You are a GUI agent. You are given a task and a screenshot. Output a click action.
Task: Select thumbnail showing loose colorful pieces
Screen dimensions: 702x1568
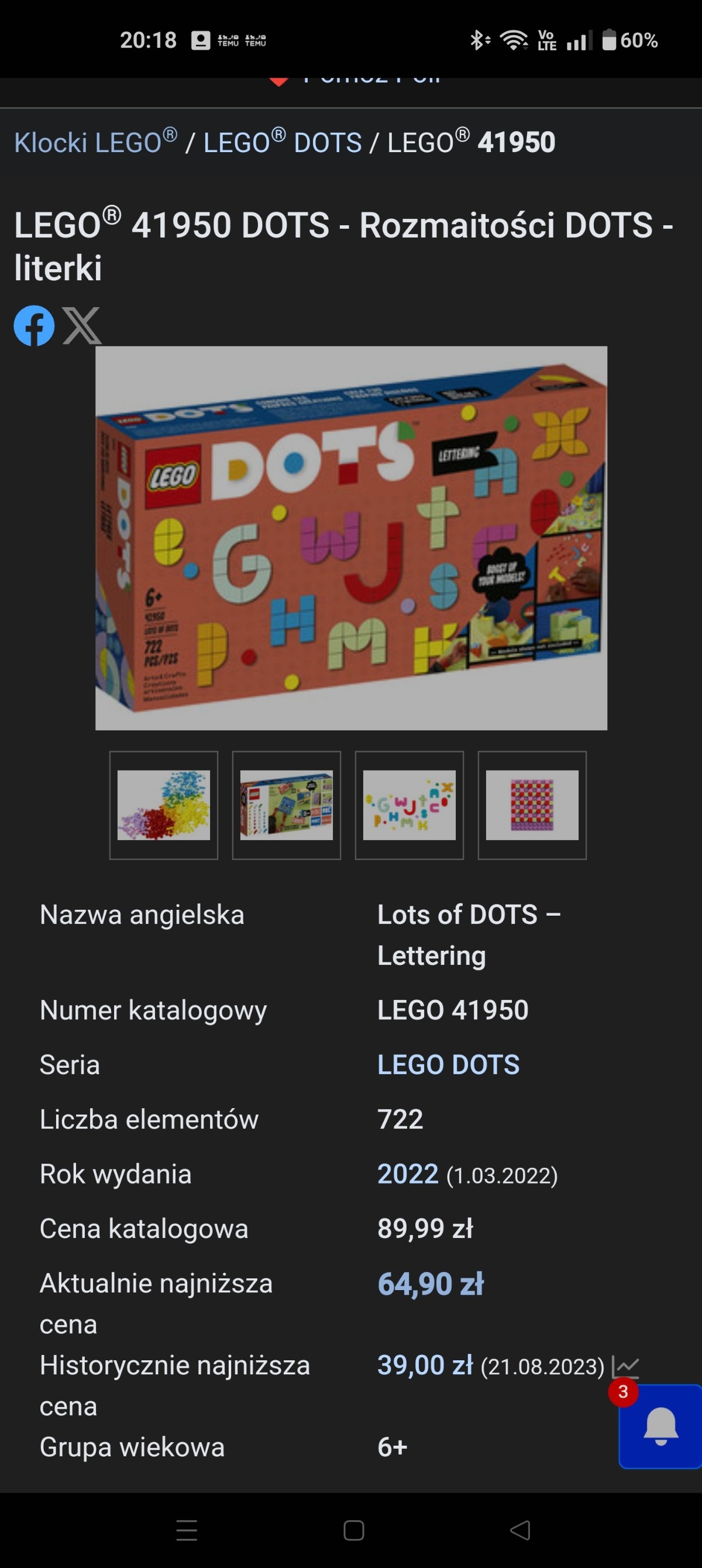point(164,804)
